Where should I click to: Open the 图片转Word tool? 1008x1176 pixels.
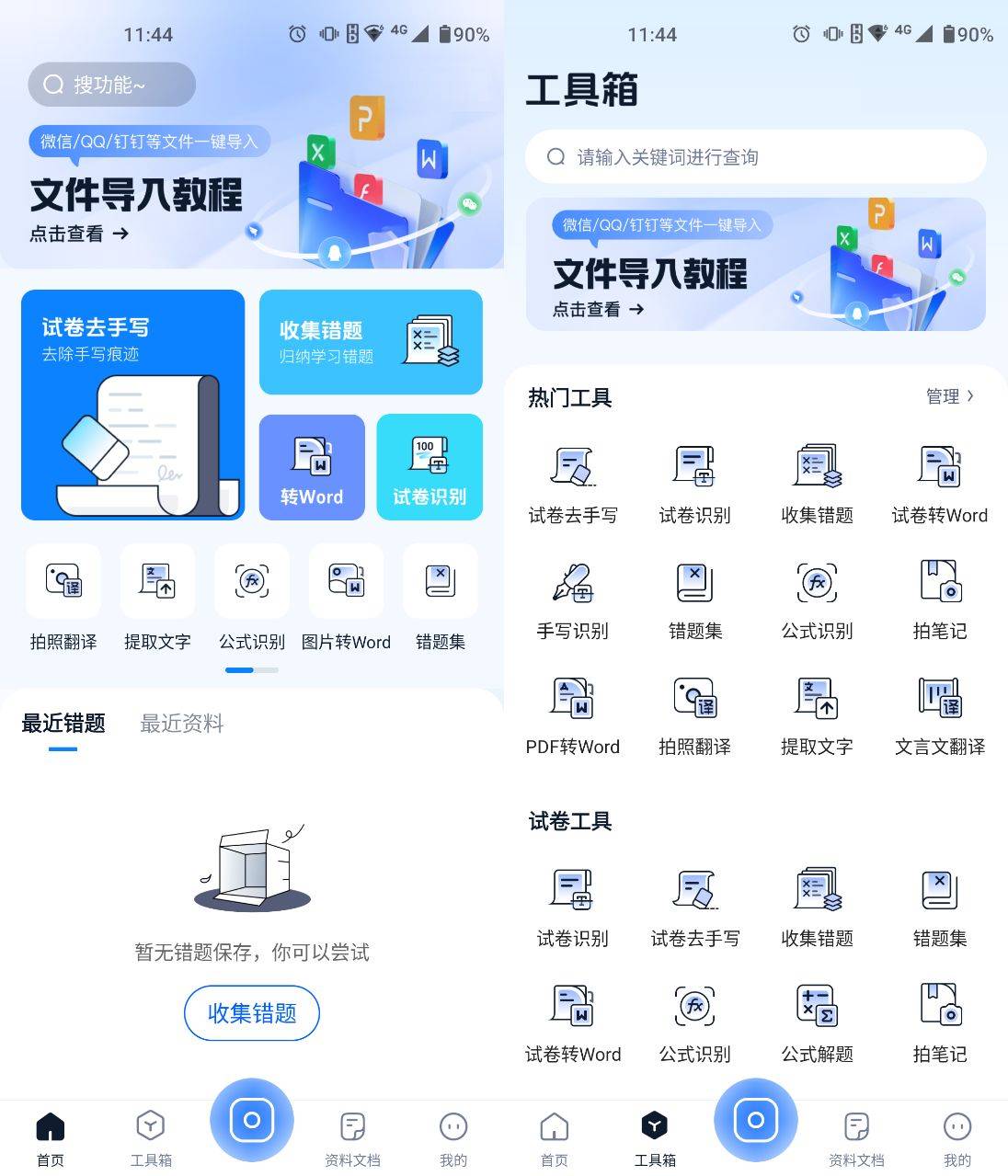point(346,598)
